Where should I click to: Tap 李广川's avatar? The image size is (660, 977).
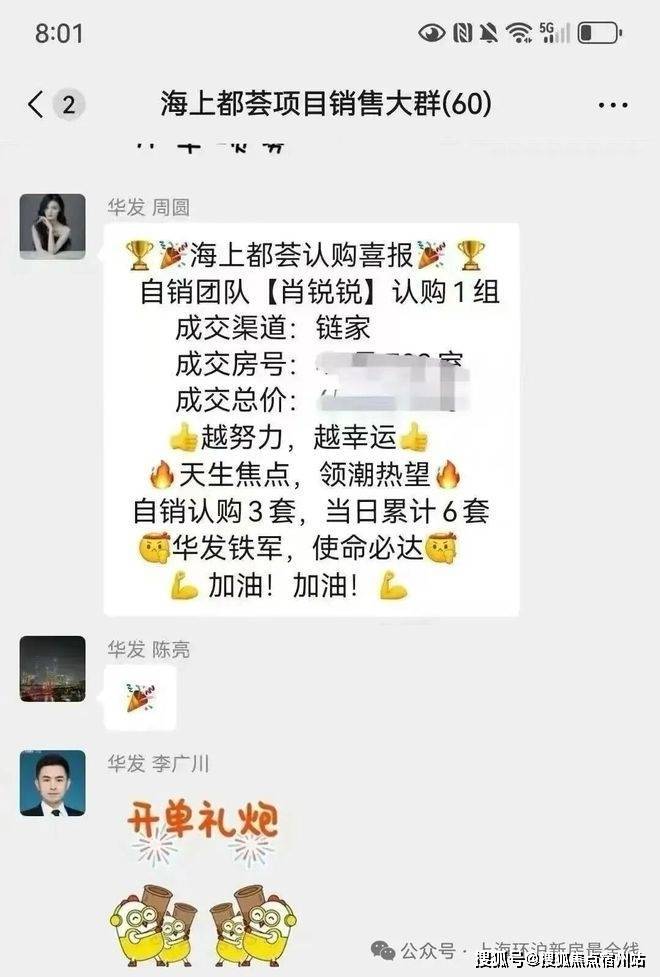click(52, 783)
